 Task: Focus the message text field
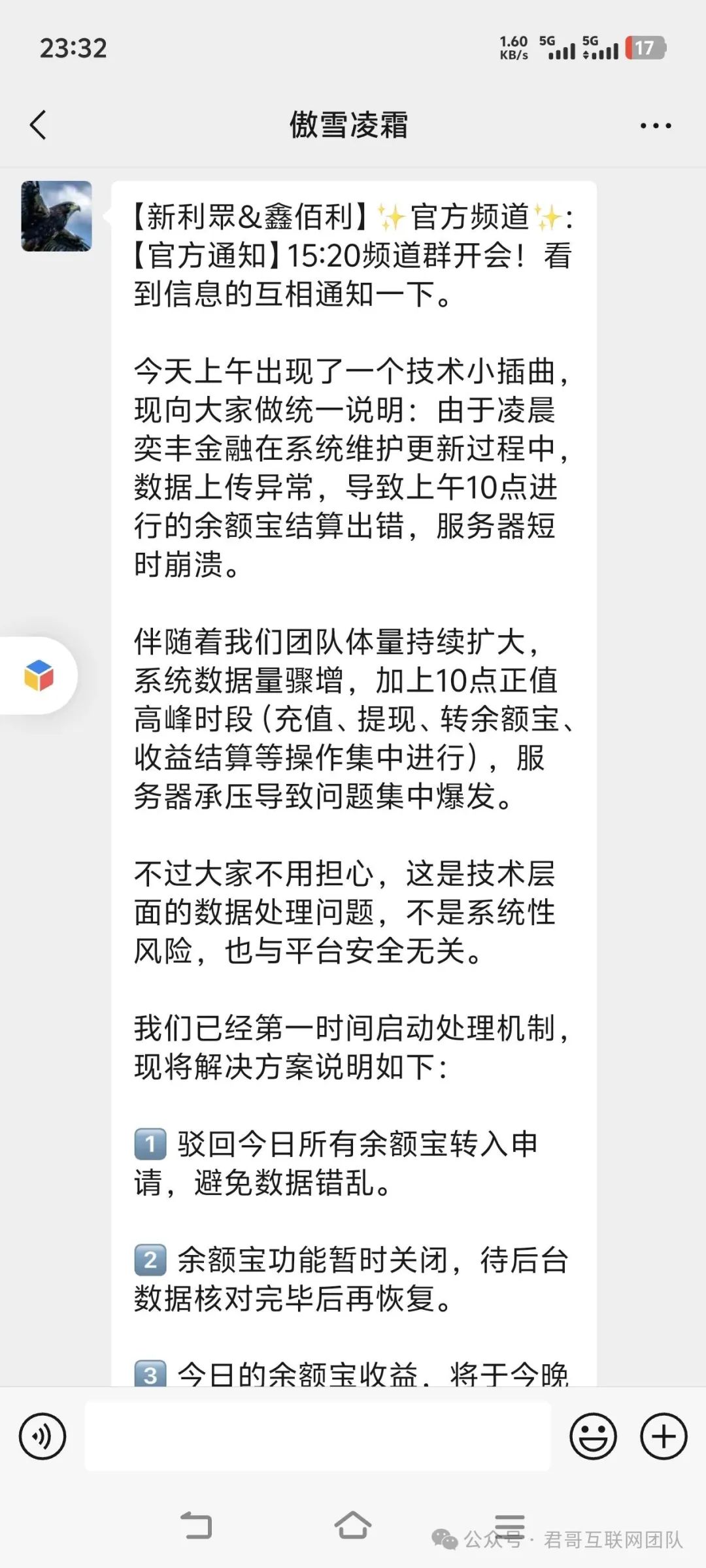318,1437
